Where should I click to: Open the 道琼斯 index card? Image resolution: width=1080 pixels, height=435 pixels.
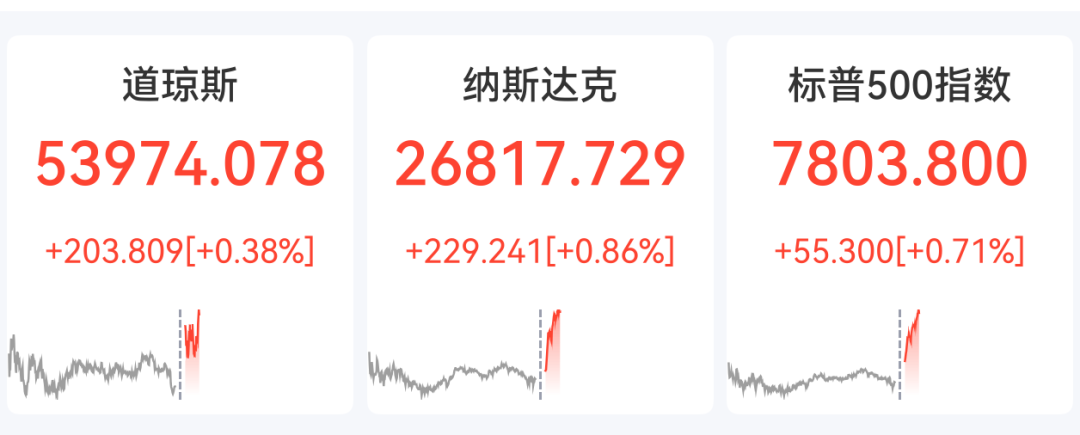pos(180,224)
